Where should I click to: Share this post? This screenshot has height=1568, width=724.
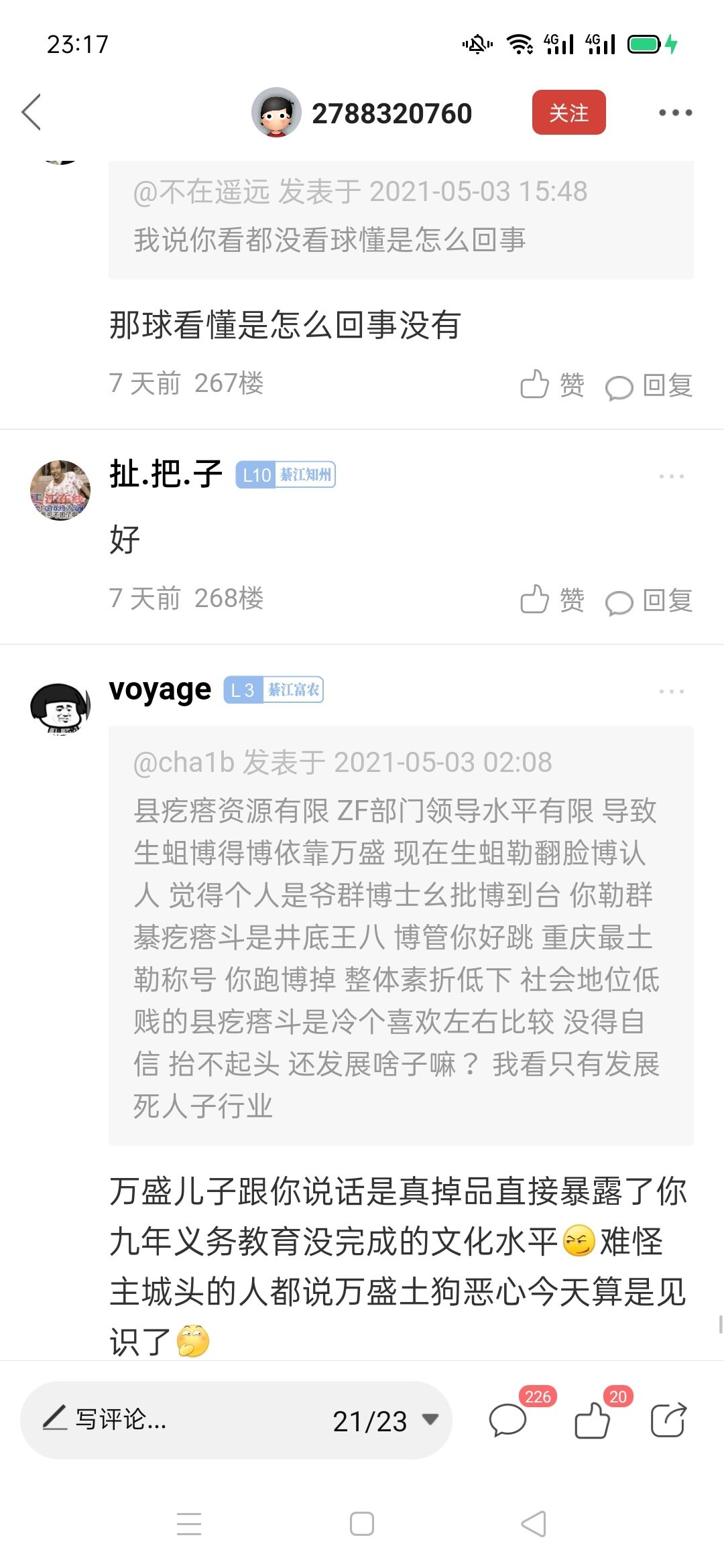(x=668, y=1420)
